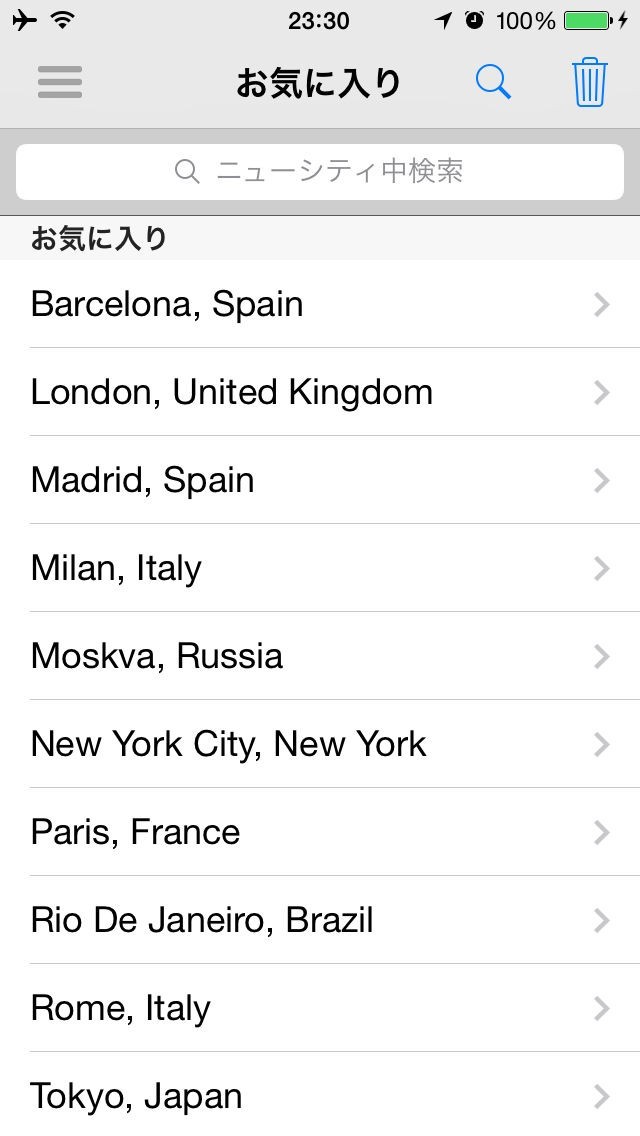Viewport: 640px width, 1136px height.
Task: Select New York City, New York
Action: point(320,744)
